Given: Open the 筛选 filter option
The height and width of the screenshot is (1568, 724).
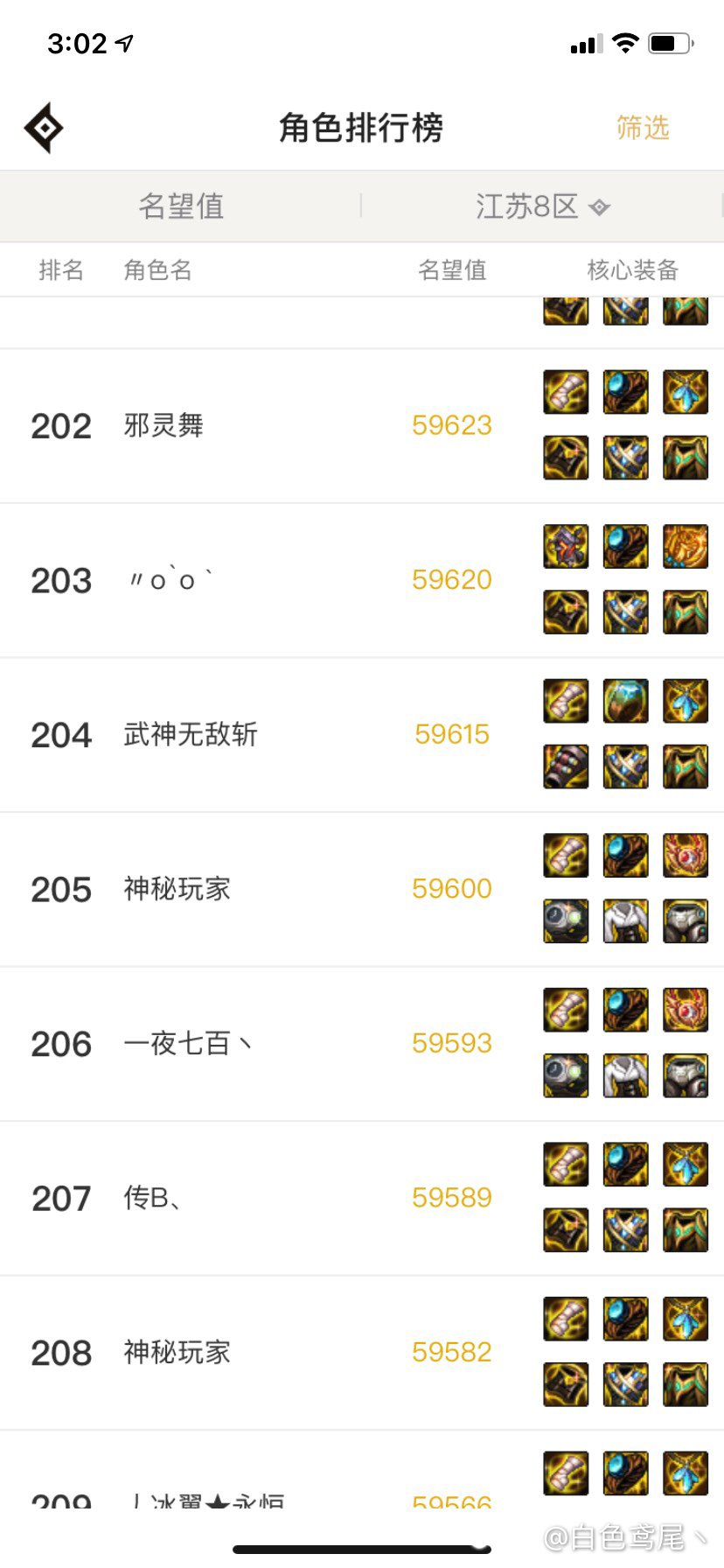Looking at the screenshot, I should click(x=643, y=128).
